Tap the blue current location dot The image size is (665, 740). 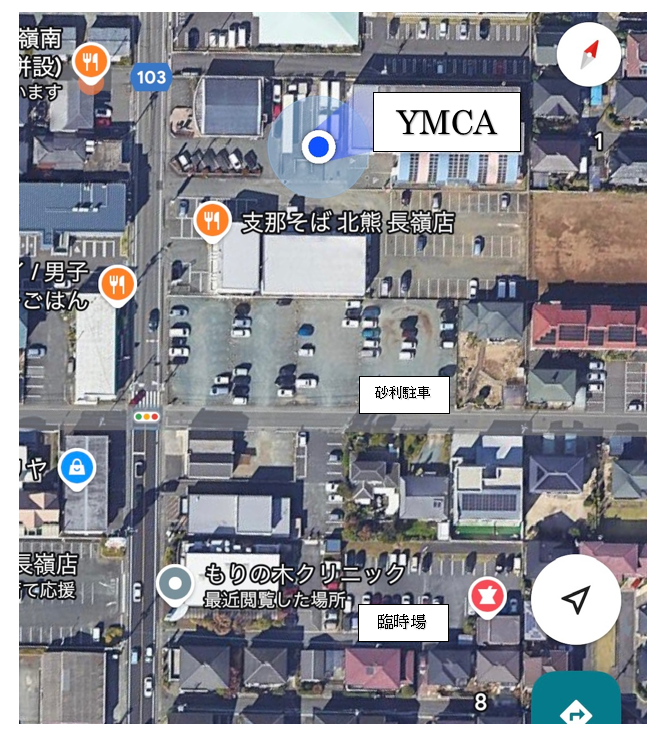coord(319,147)
